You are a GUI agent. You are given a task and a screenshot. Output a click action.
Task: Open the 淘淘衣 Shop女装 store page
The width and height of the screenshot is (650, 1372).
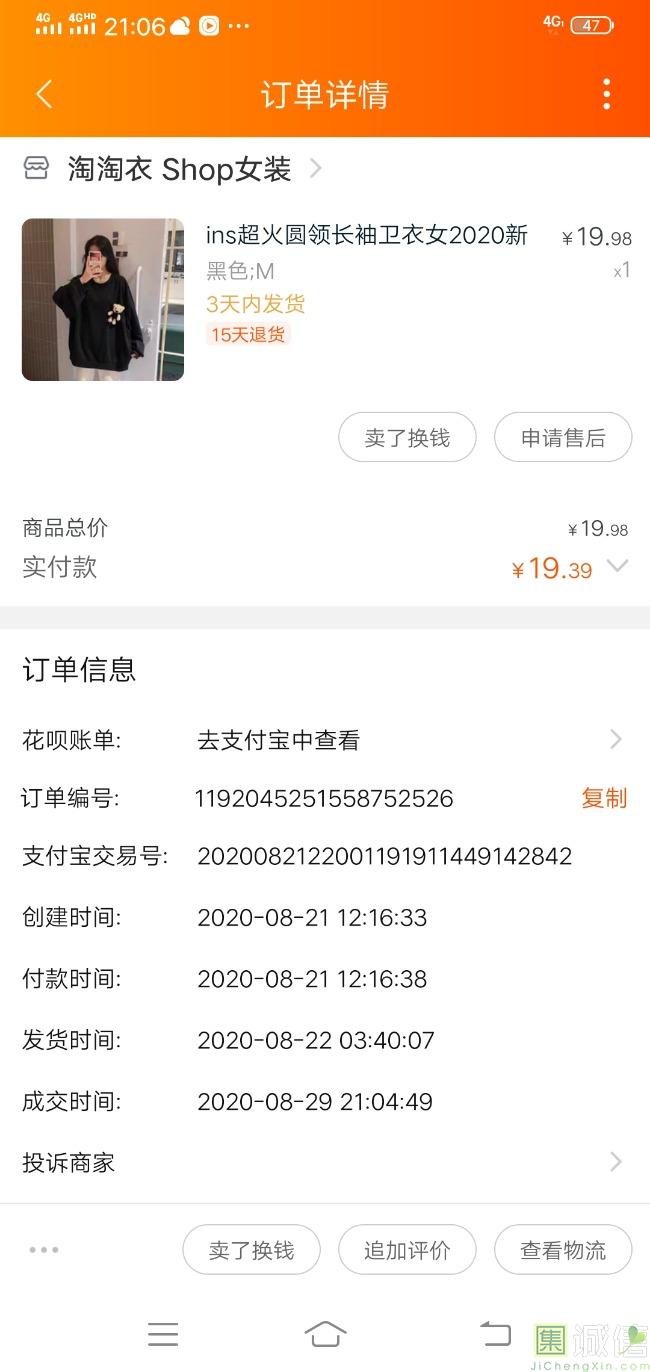180,169
